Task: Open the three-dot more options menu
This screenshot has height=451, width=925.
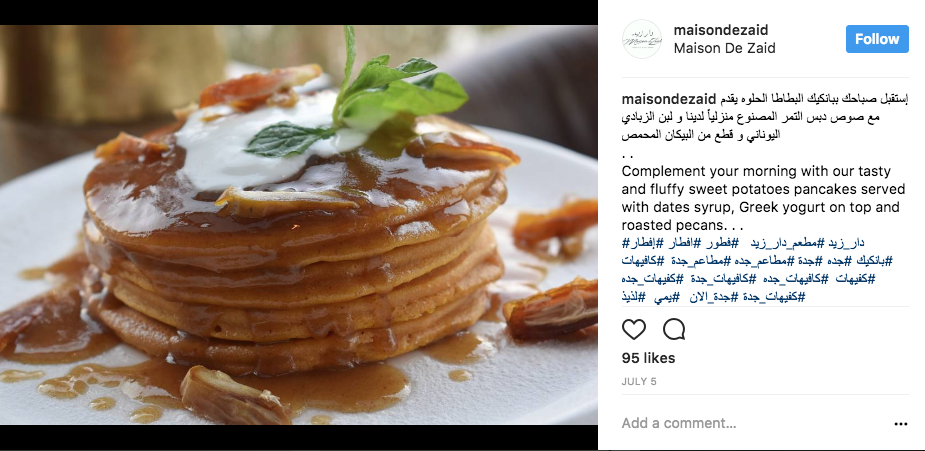Action: click(x=900, y=423)
